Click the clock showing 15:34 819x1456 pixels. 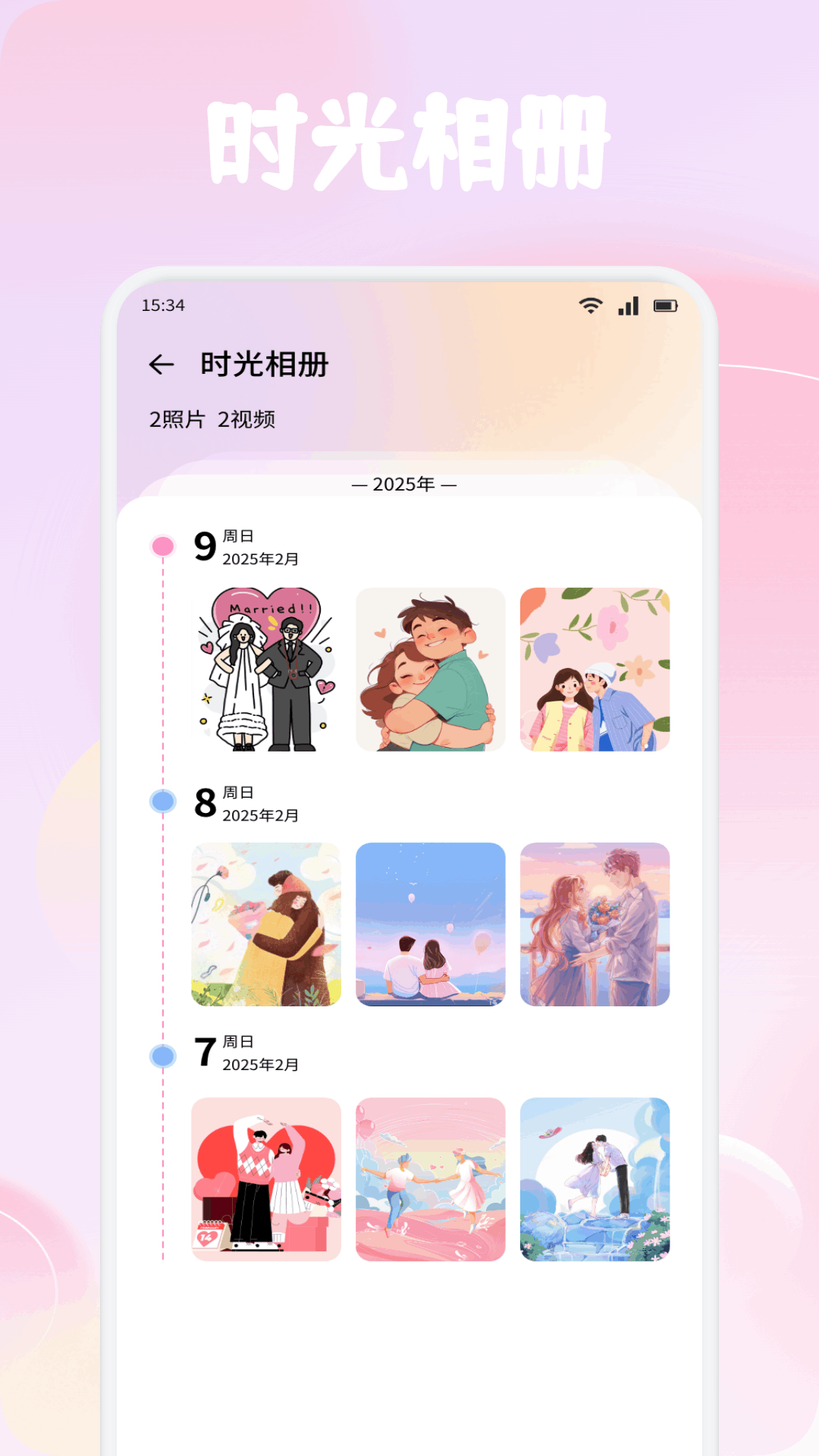tap(162, 306)
